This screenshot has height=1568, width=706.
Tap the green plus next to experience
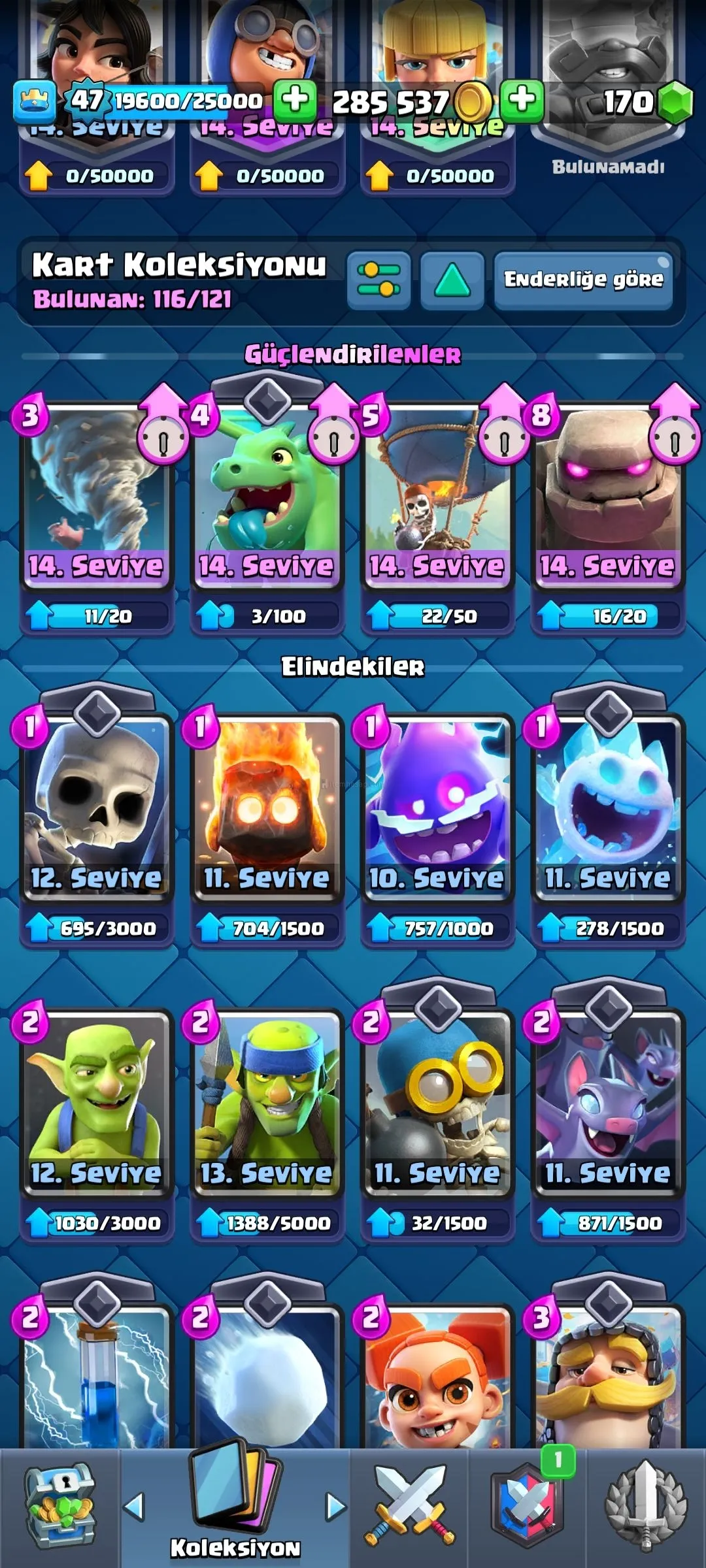click(295, 101)
